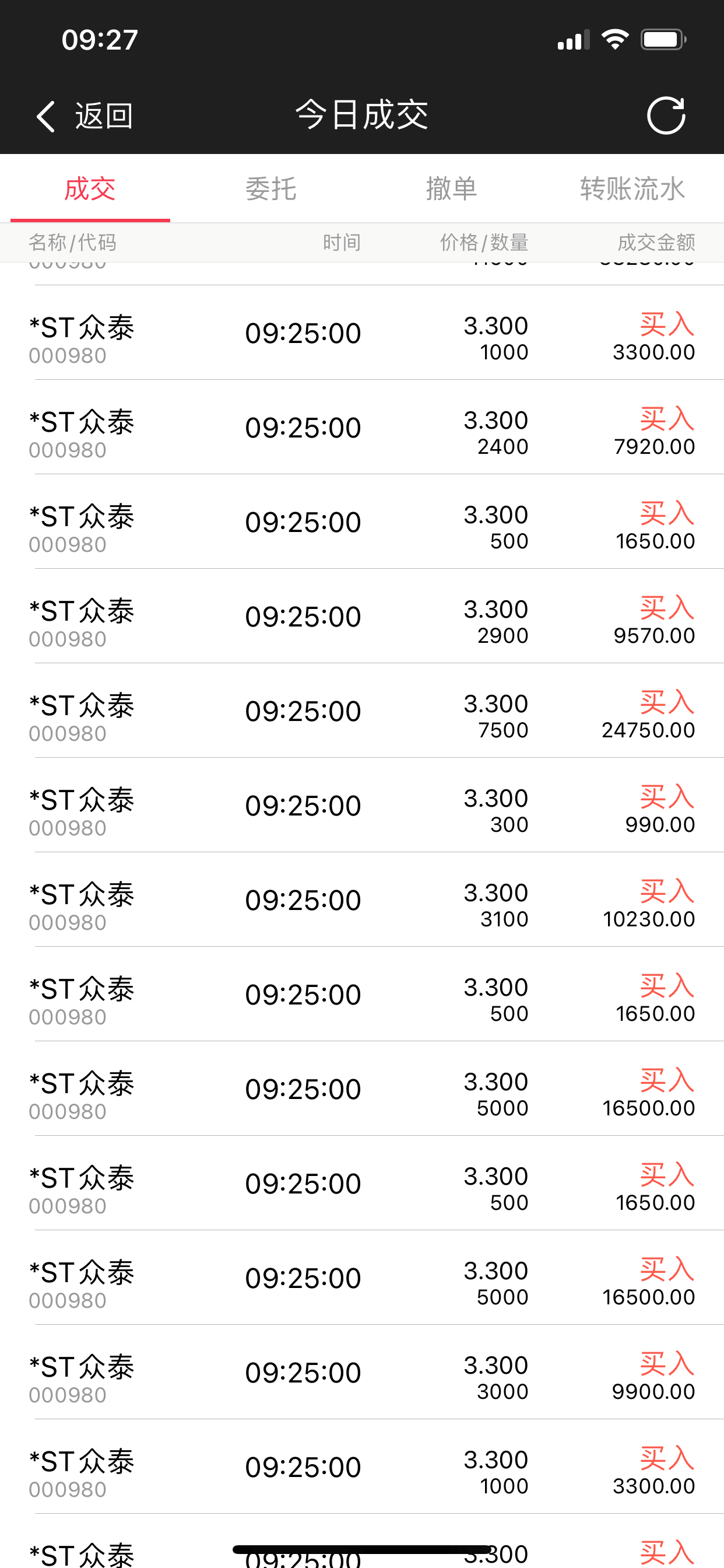724x1568 pixels.
Task: Open the 撤单 tab
Action: [x=451, y=188]
